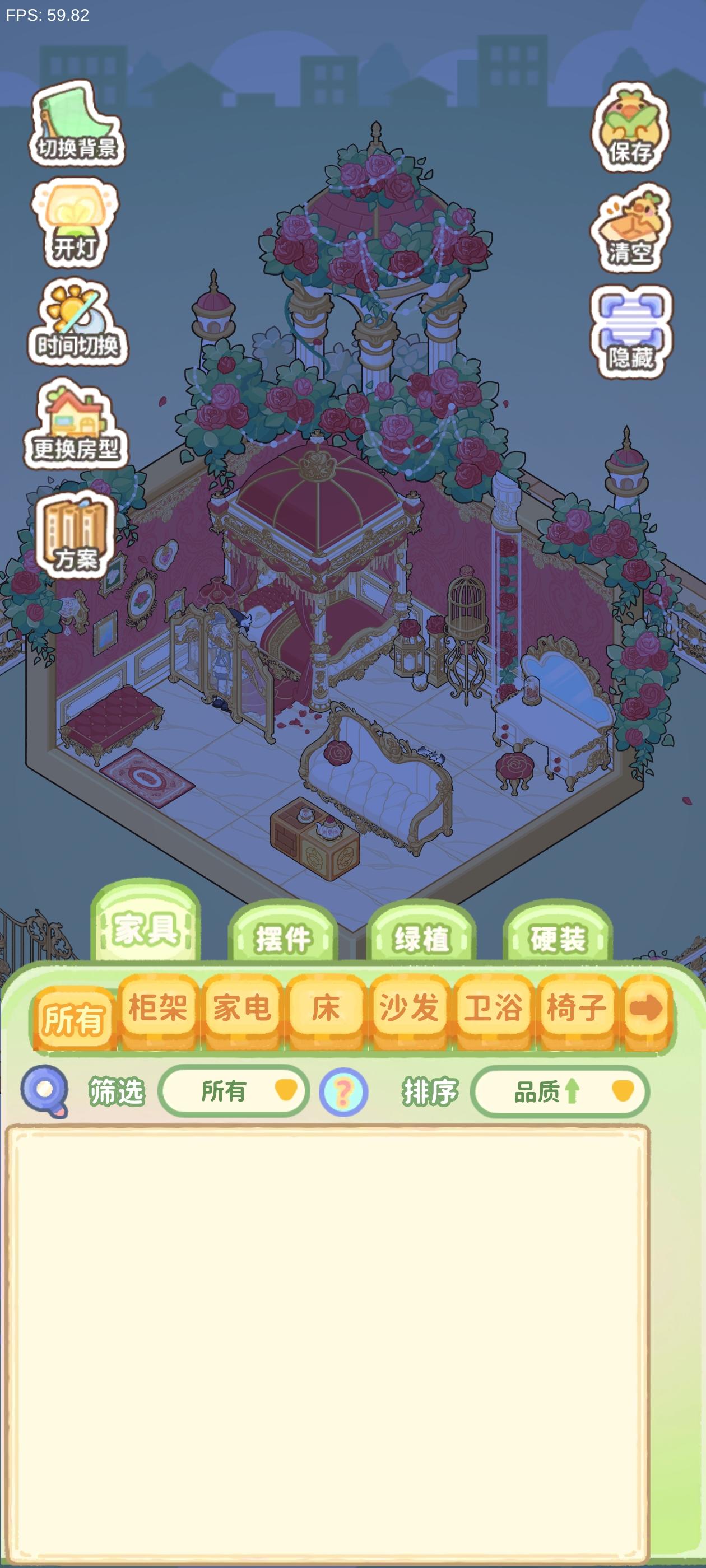Expand the 排序 品质 sort dropdown

[x=560, y=1091]
